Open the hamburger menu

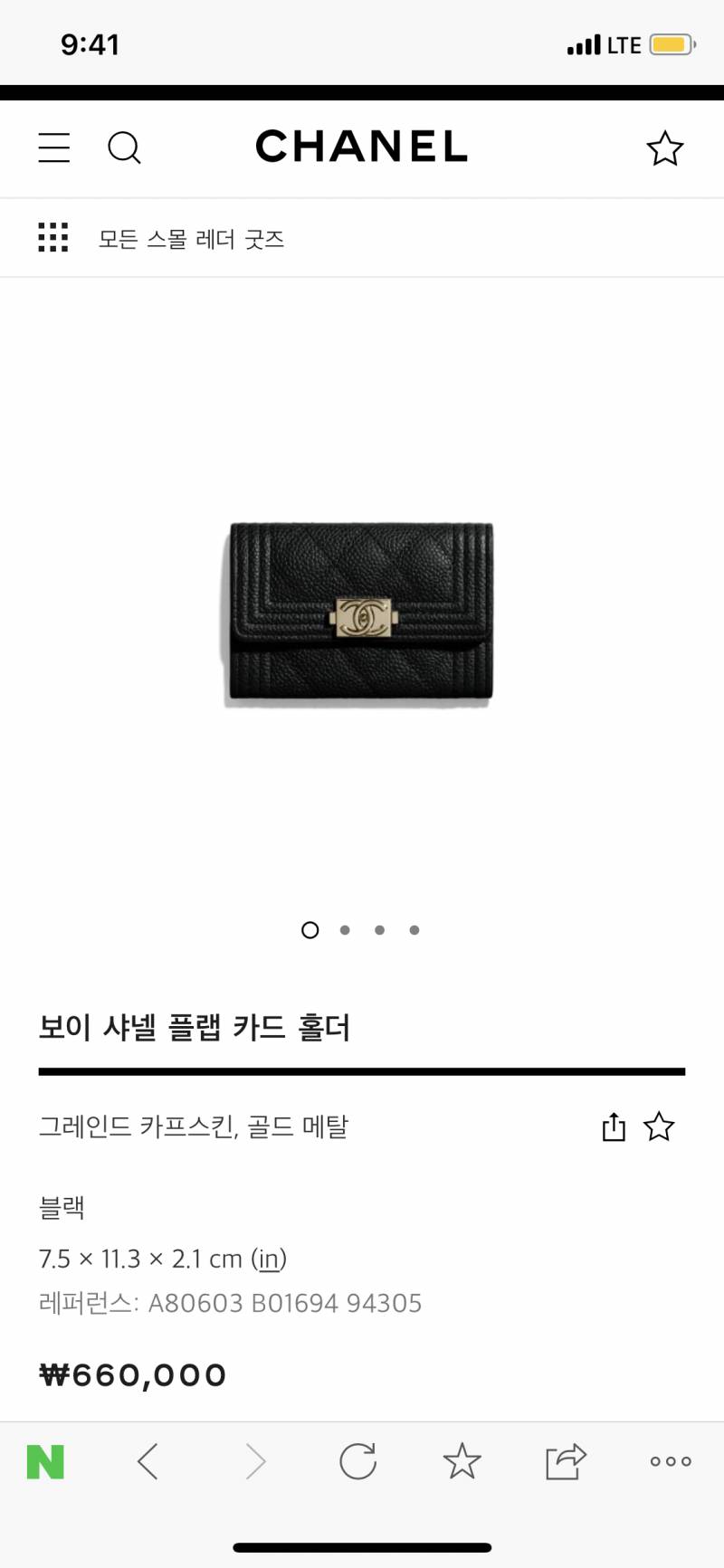pos(53,148)
